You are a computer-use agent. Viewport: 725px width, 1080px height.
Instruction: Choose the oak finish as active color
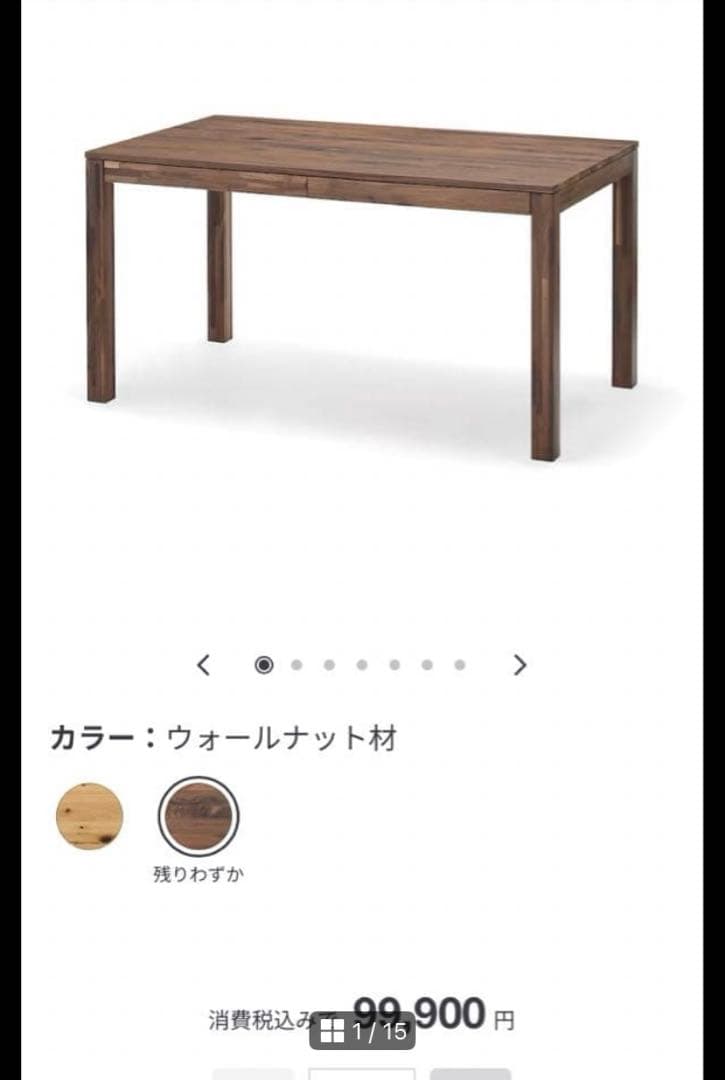(89, 815)
